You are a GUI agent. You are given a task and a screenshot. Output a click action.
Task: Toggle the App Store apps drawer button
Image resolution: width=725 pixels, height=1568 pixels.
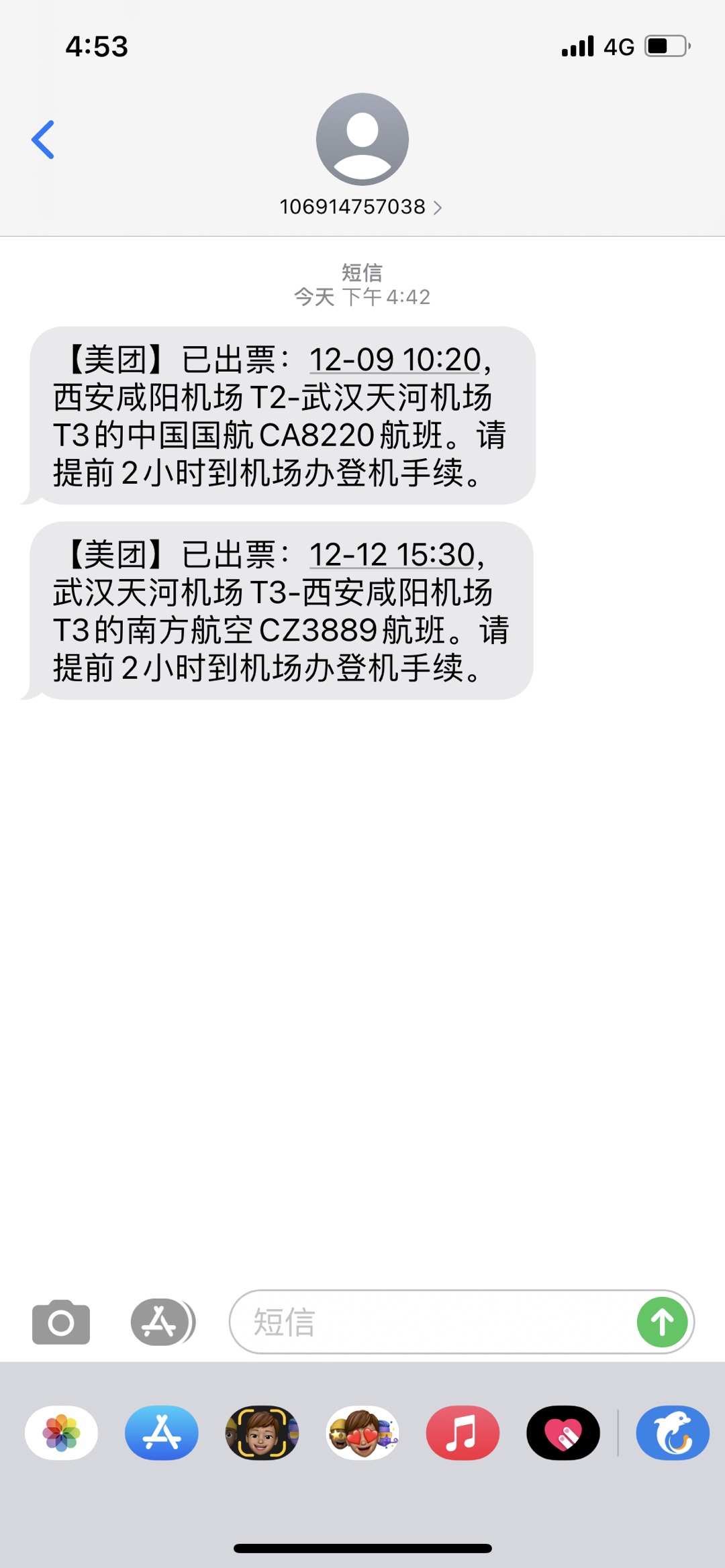click(x=162, y=1322)
